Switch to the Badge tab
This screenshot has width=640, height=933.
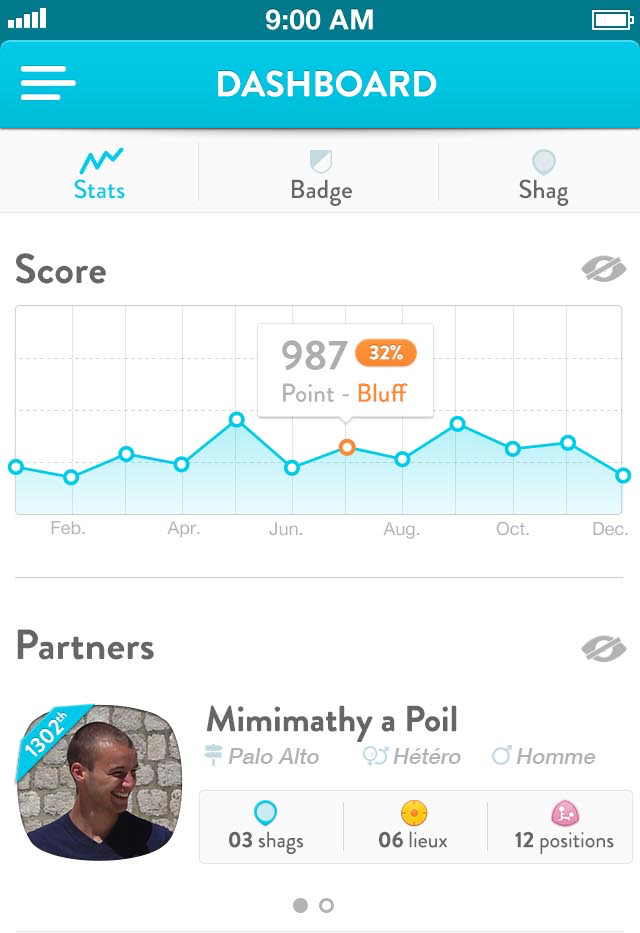(320, 174)
